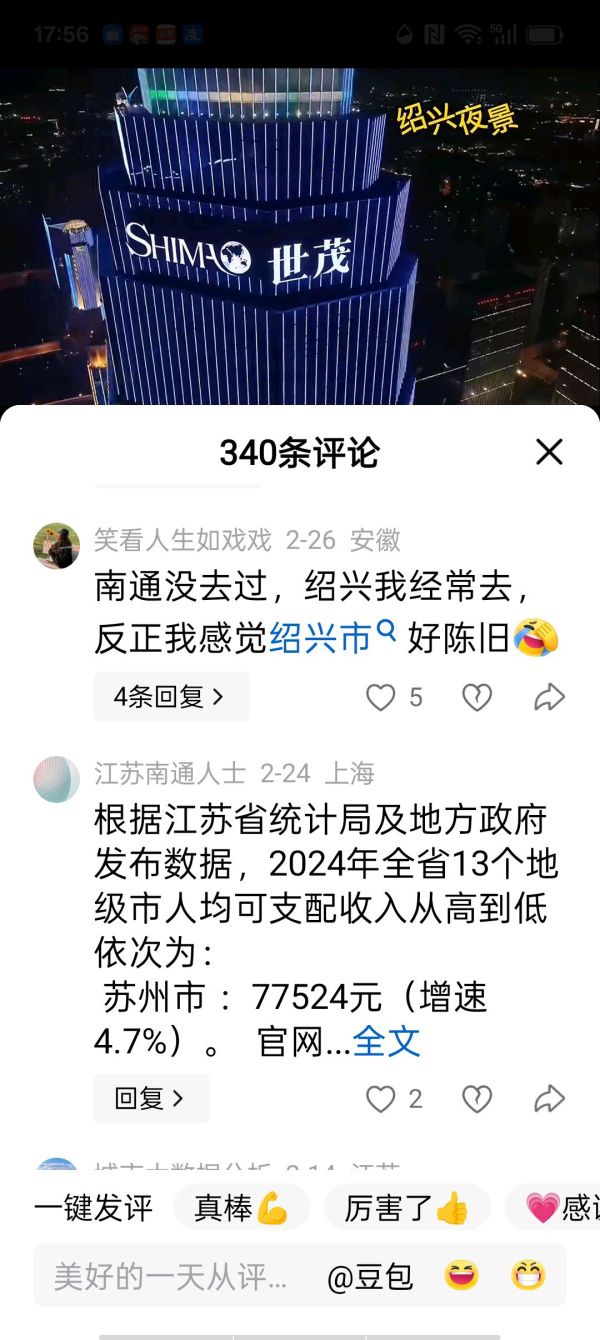The image size is (600, 1340).
Task: Dislike 江苏南通人士's comment
Action: pos(476,1099)
